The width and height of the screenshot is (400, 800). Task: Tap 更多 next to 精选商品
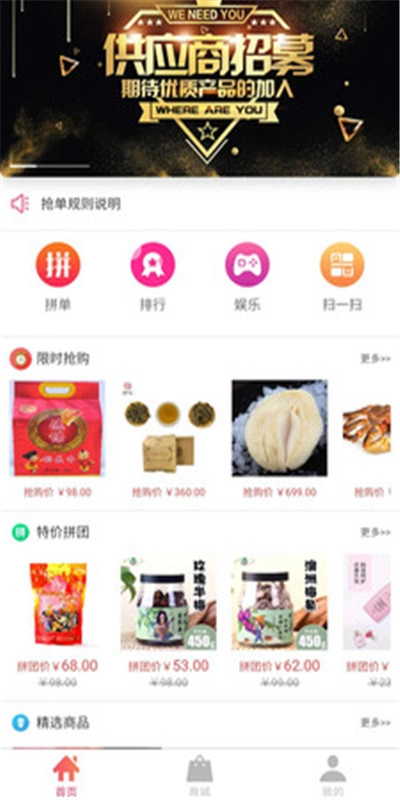click(376, 722)
